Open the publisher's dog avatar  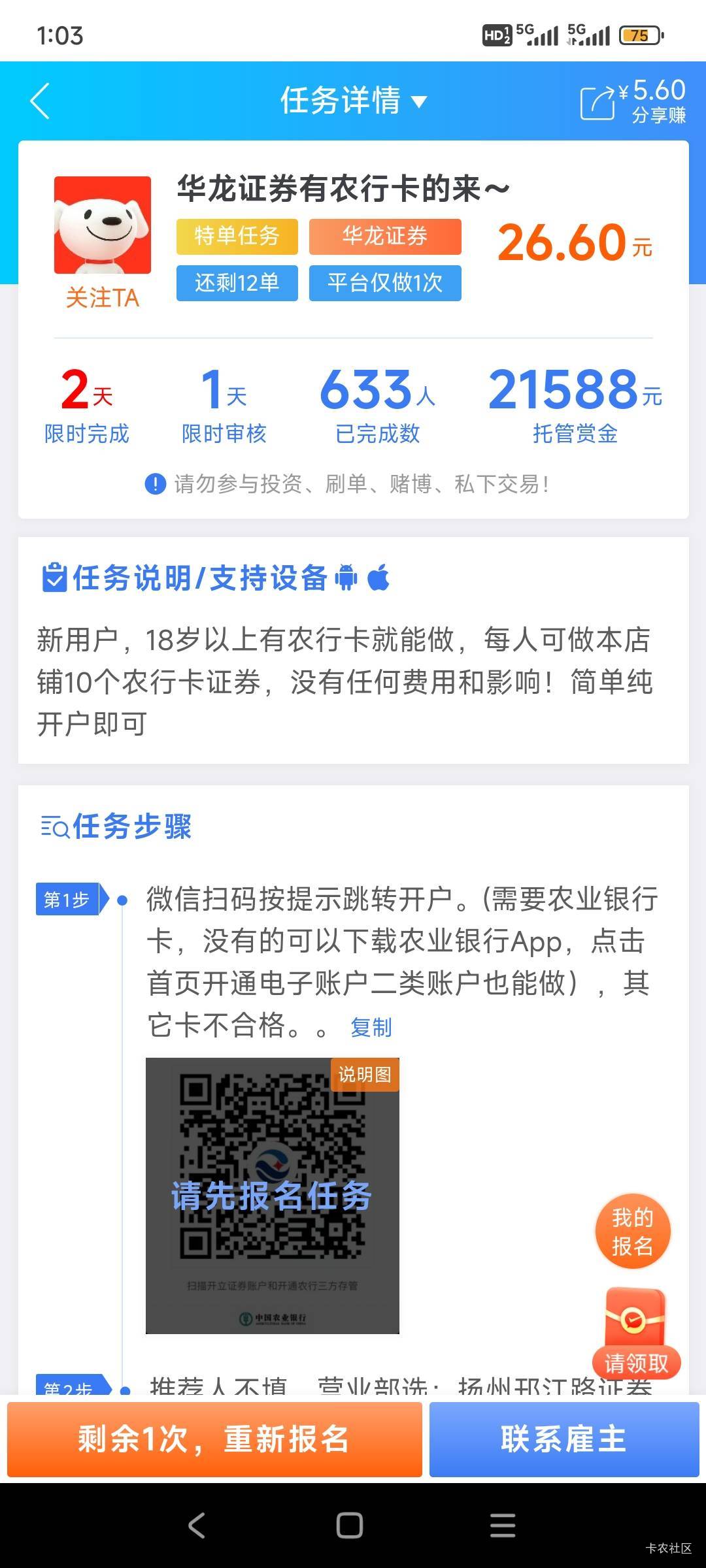pyautogui.click(x=103, y=225)
